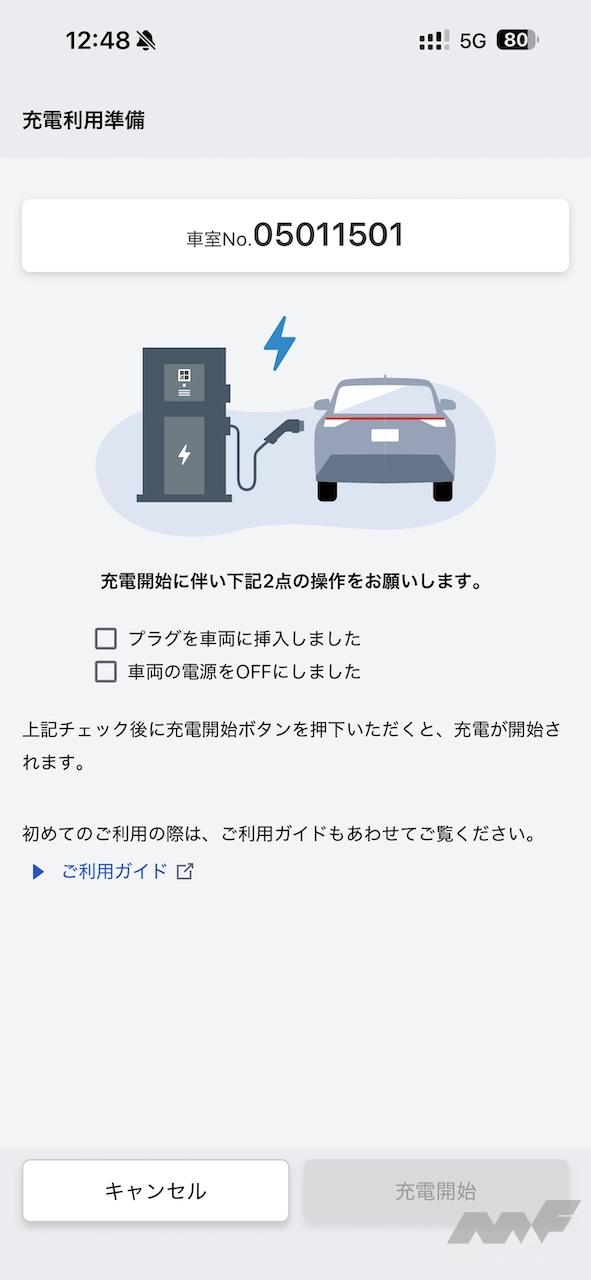Check the プラグを車両に挿入しました box
The height and width of the screenshot is (1280, 591).
tap(106, 638)
